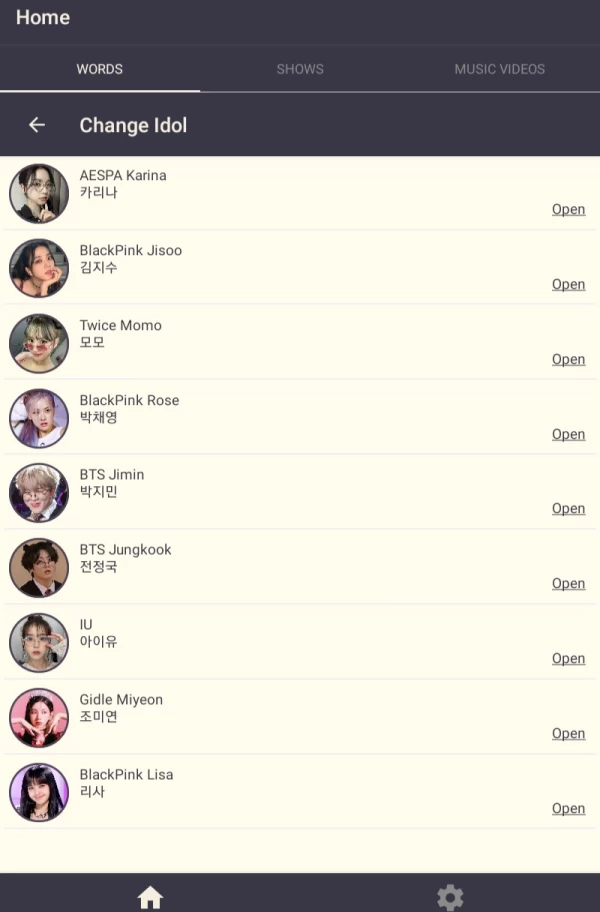The width and height of the screenshot is (600, 912).
Task: Select the Words tab
Action: tap(100, 69)
